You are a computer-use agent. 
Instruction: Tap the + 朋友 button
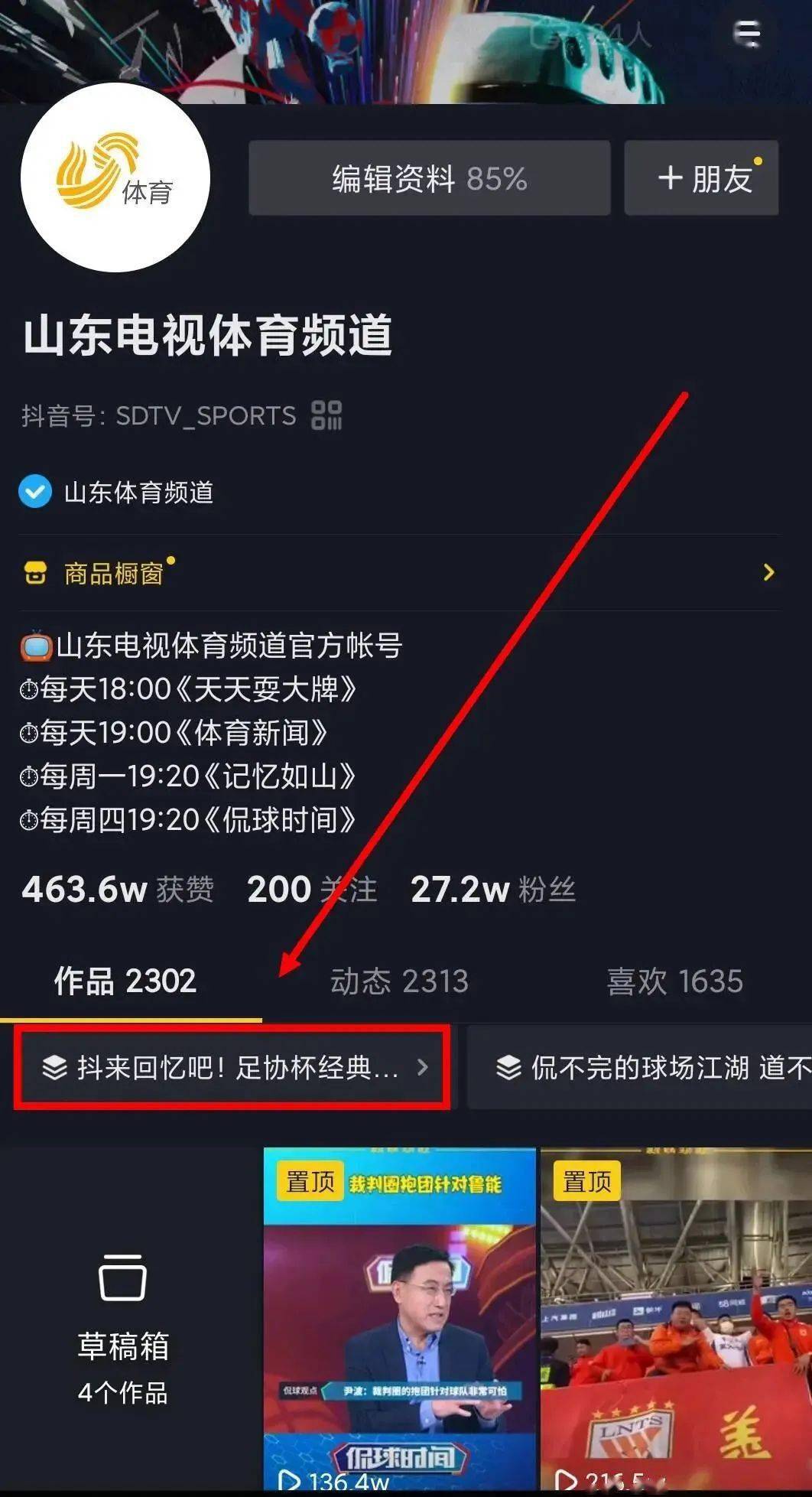coord(702,178)
